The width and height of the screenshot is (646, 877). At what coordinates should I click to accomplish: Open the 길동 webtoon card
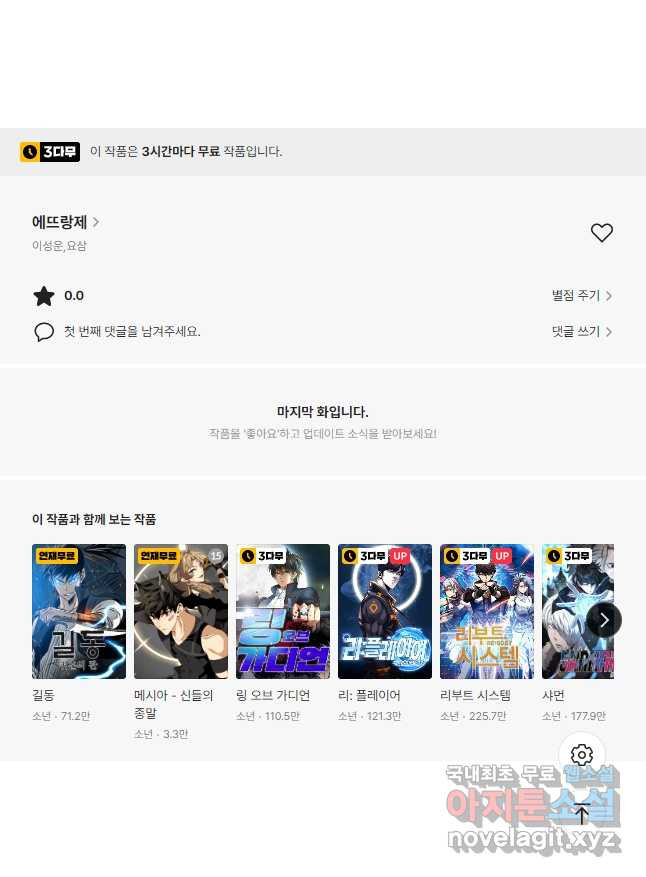(x=79, y=611)
